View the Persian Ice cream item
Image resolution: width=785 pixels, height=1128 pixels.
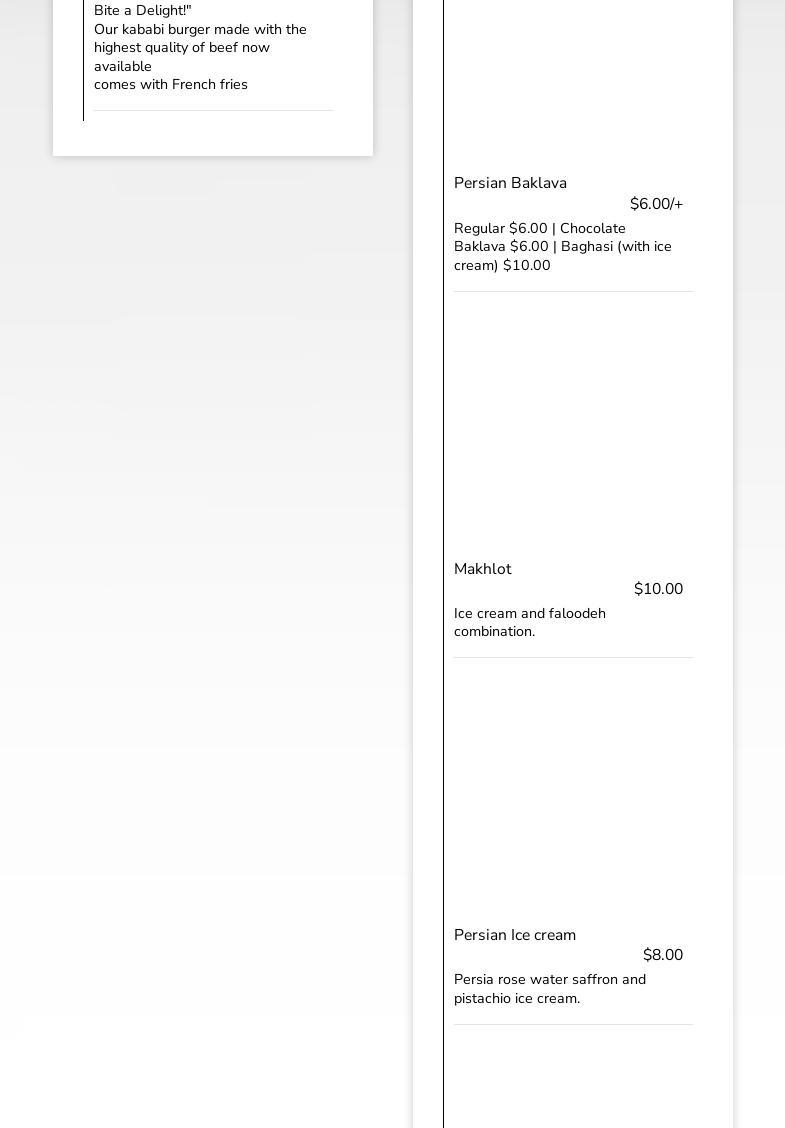coord(514,935)
